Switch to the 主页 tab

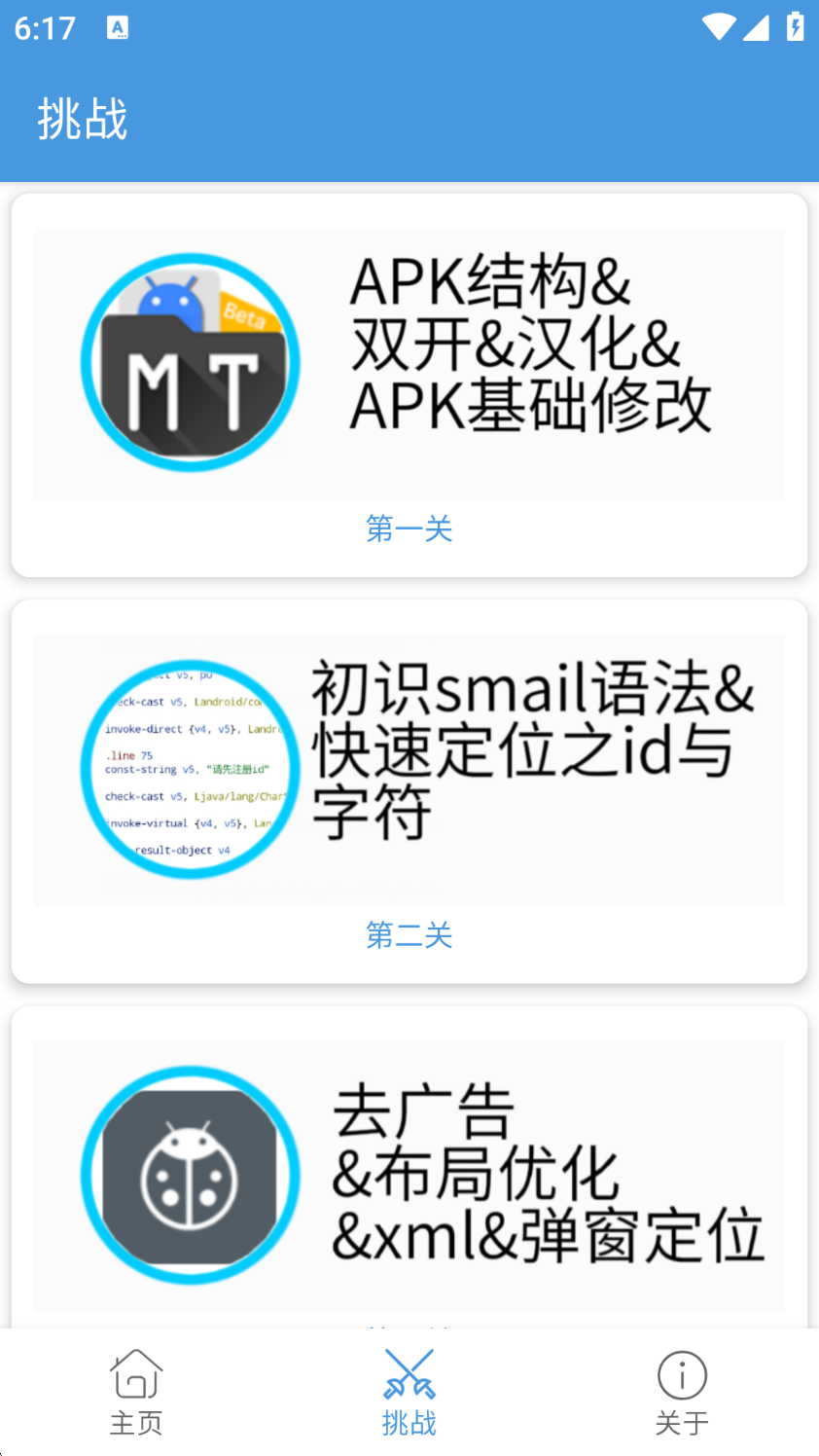[136, 1392]
